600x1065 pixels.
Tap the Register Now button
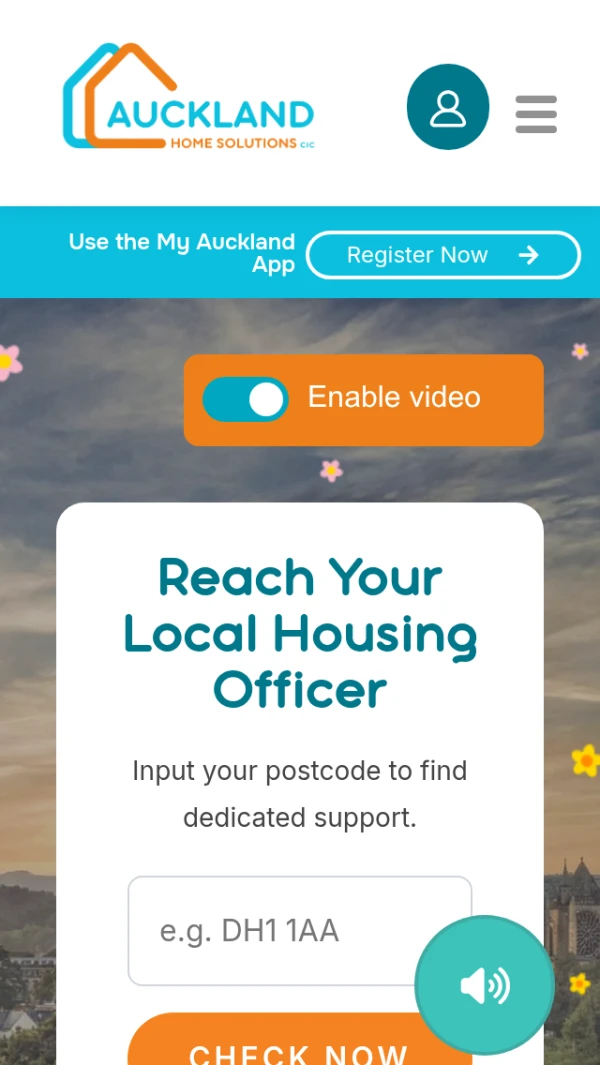[443, 255]
